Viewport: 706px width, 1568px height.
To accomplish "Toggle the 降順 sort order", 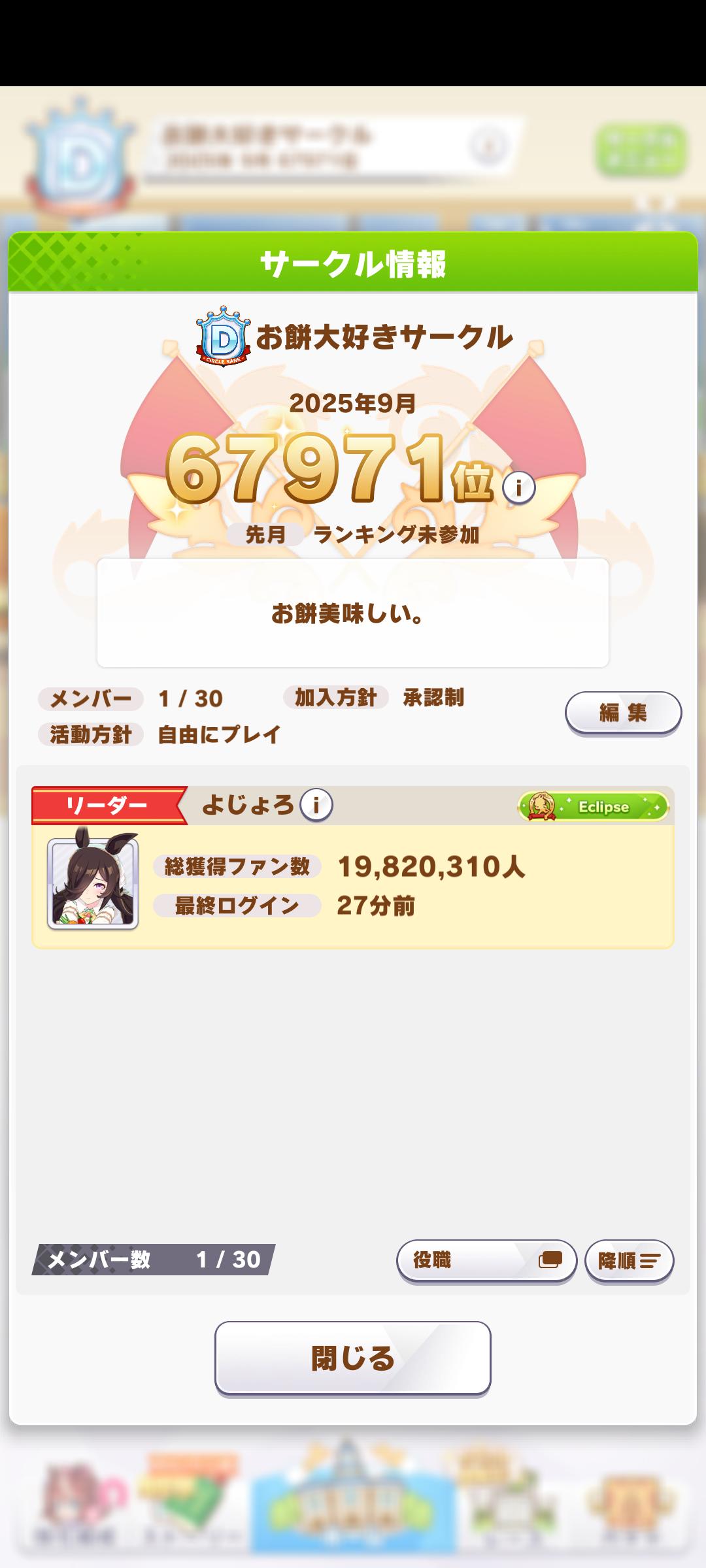I will 629,1260.
